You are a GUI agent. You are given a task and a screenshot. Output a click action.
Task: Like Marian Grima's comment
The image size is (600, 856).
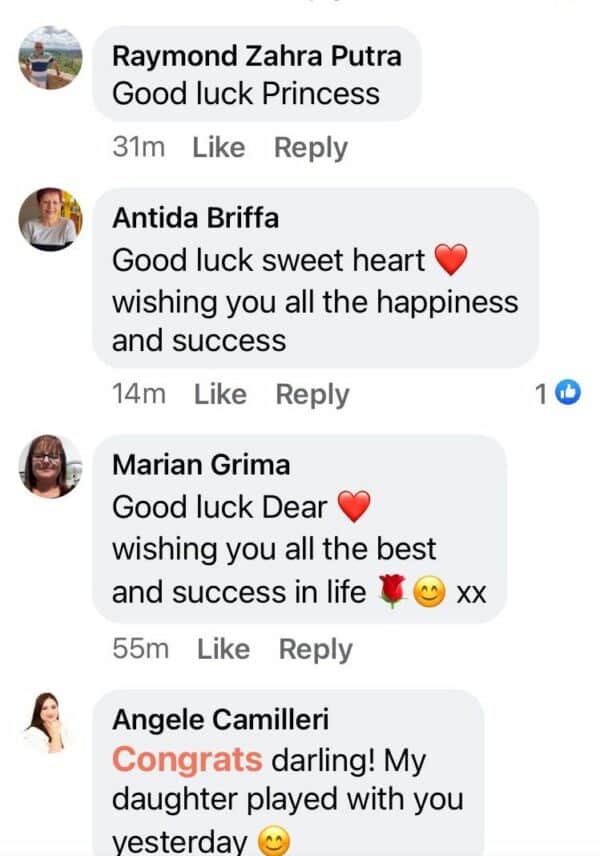(223, 650)
